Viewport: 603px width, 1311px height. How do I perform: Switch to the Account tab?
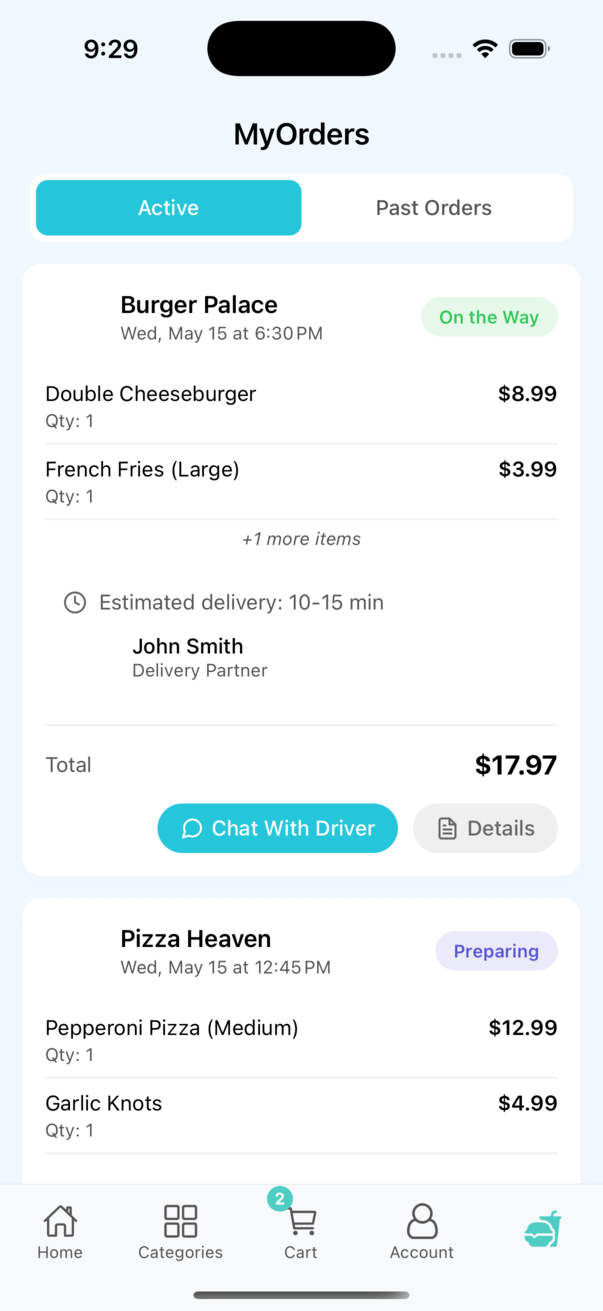pyautogui.click(x=421, y=1232)
